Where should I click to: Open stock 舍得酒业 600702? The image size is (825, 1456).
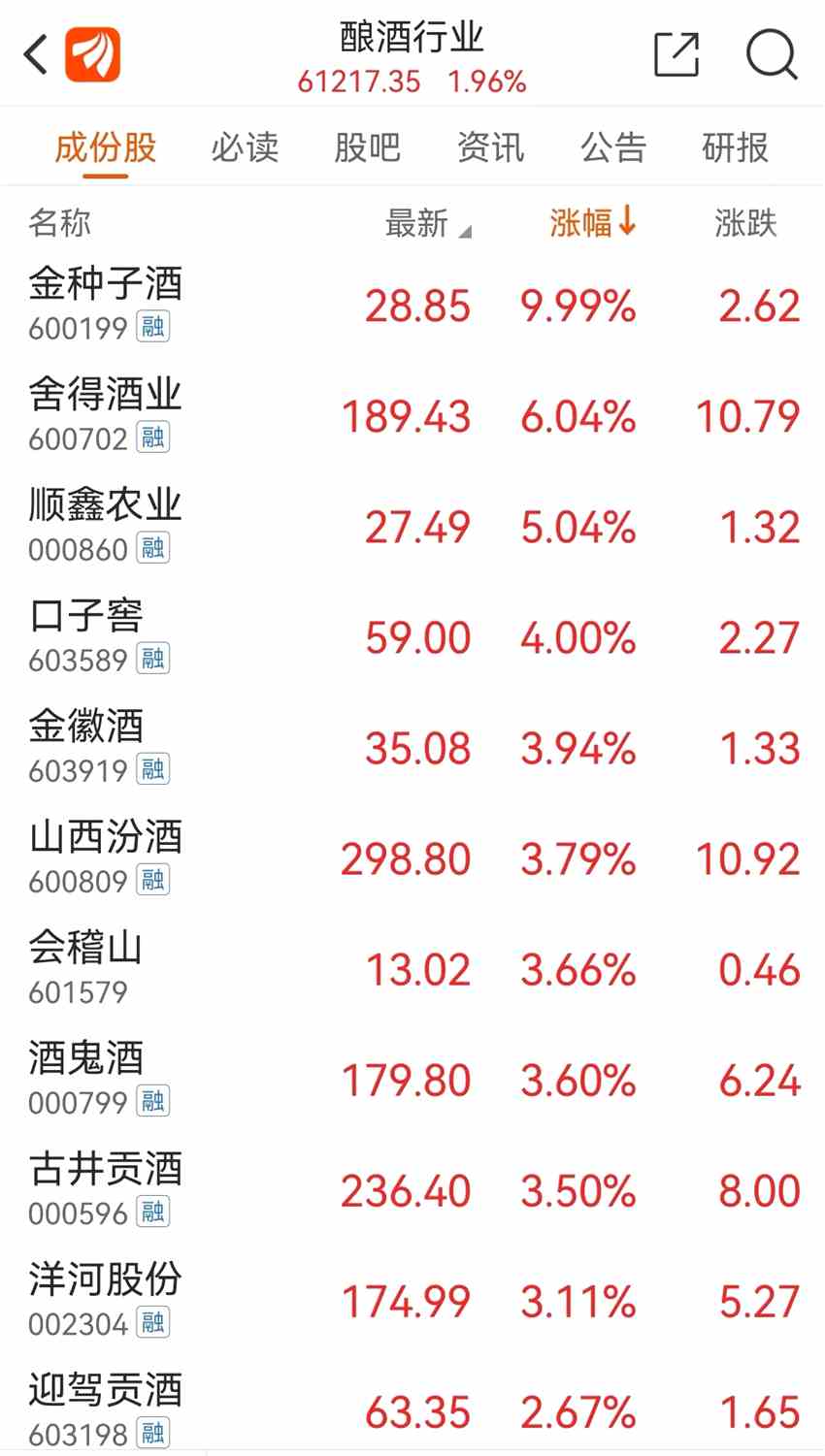point(105,414)
